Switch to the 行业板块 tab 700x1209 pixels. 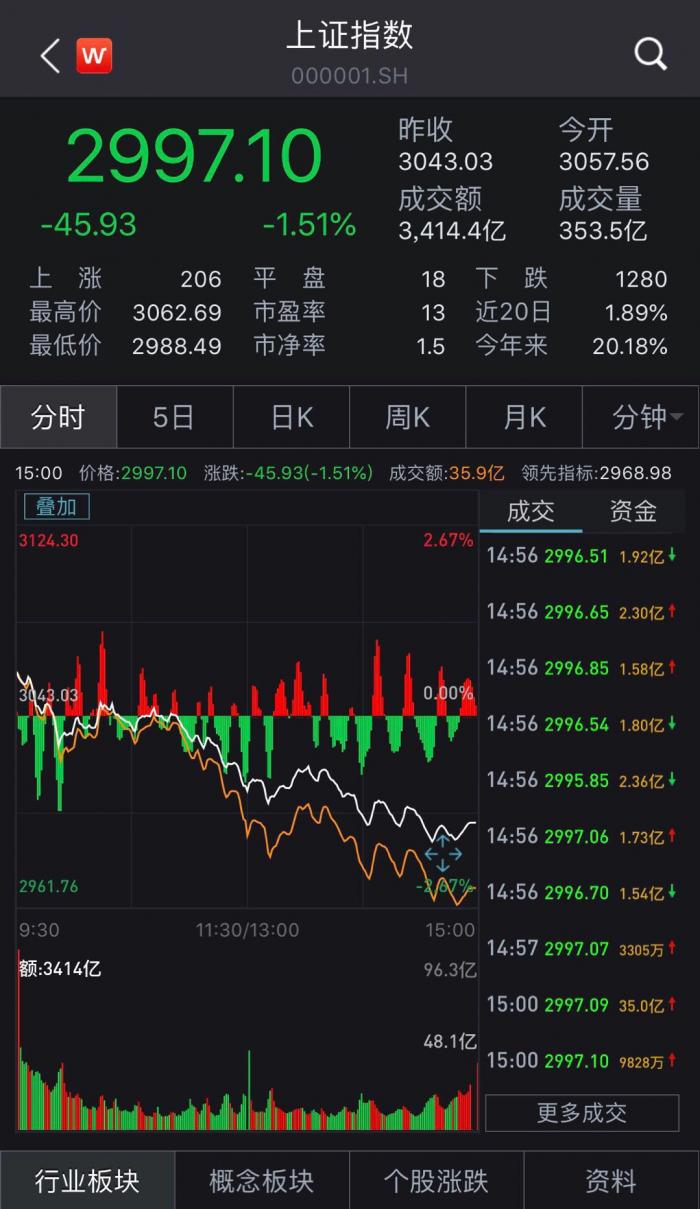pyautogui.click(x=87, y=1181)
